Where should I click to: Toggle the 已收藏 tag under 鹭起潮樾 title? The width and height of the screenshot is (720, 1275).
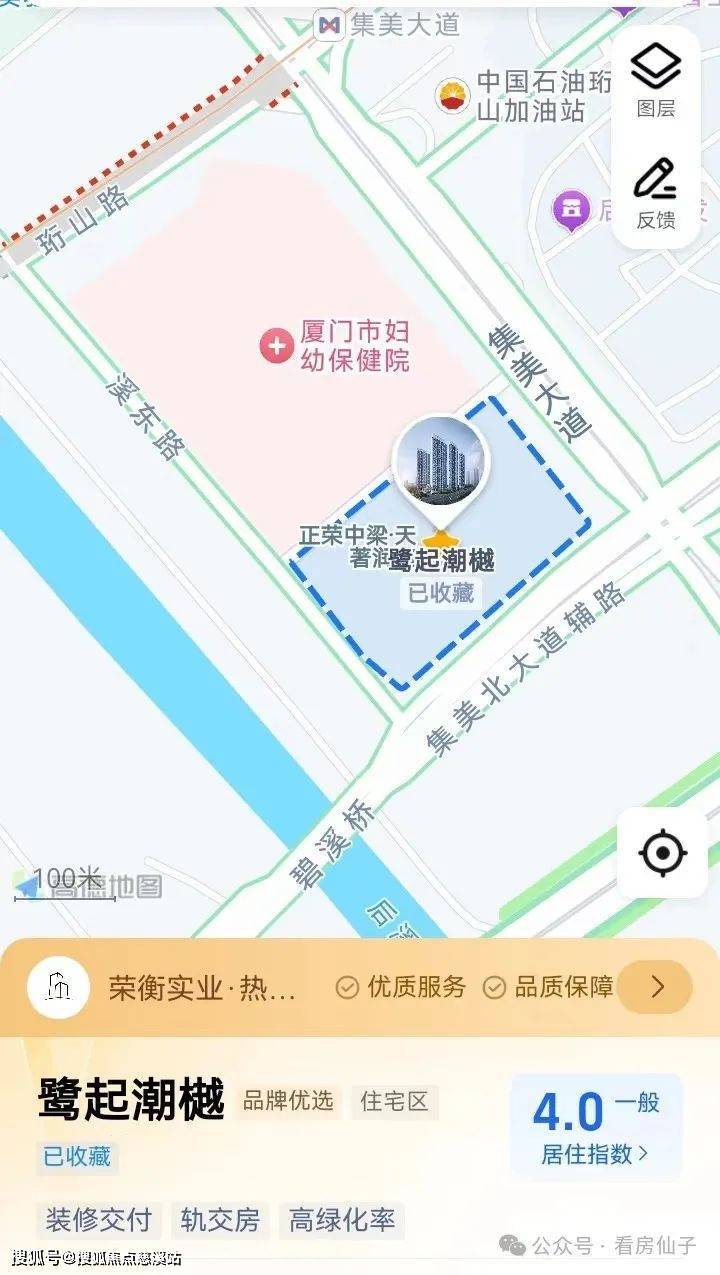(x=76, y=1157)
